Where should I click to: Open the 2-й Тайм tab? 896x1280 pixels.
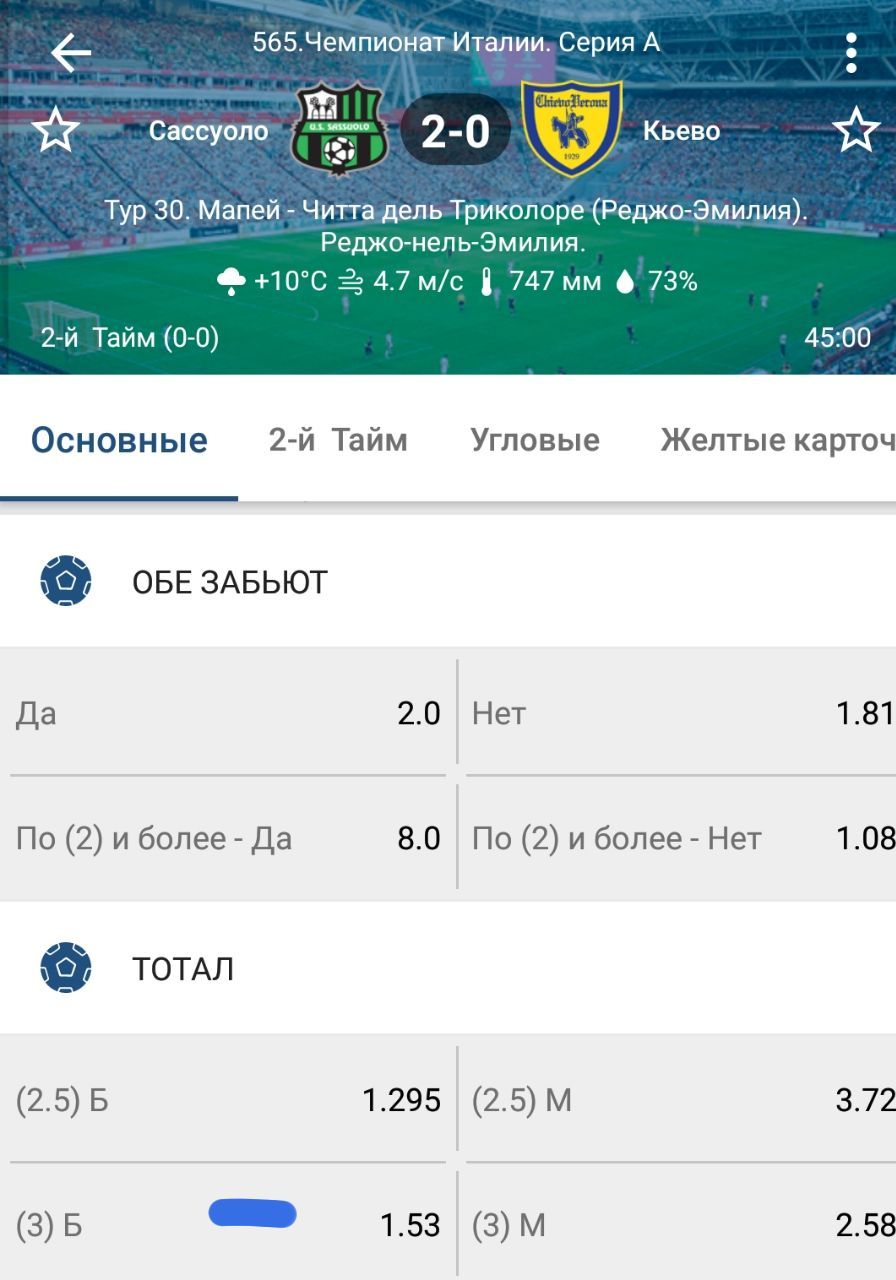tap(338, 440)
